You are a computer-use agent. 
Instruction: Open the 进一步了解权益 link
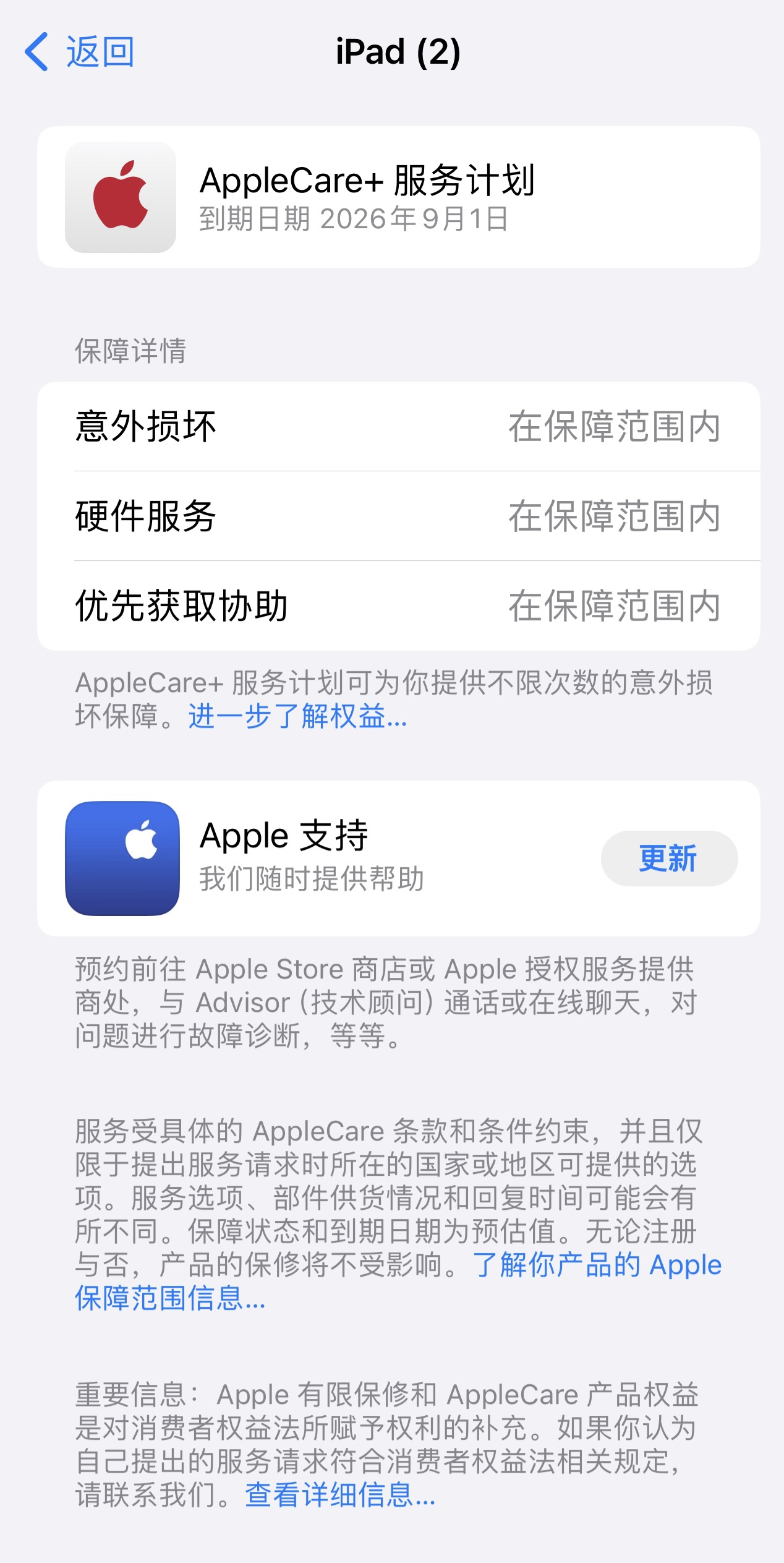point(297,717)
